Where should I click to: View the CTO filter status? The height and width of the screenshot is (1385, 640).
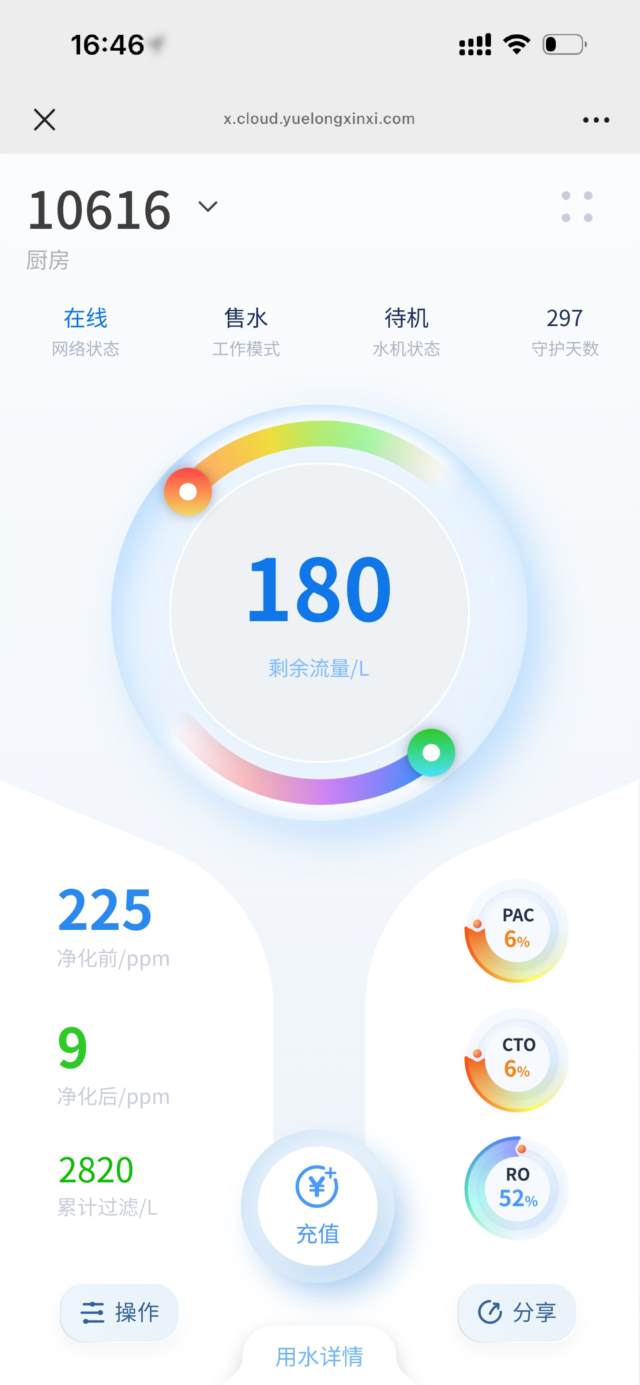pyautogui.click(x=516, y=1060)
